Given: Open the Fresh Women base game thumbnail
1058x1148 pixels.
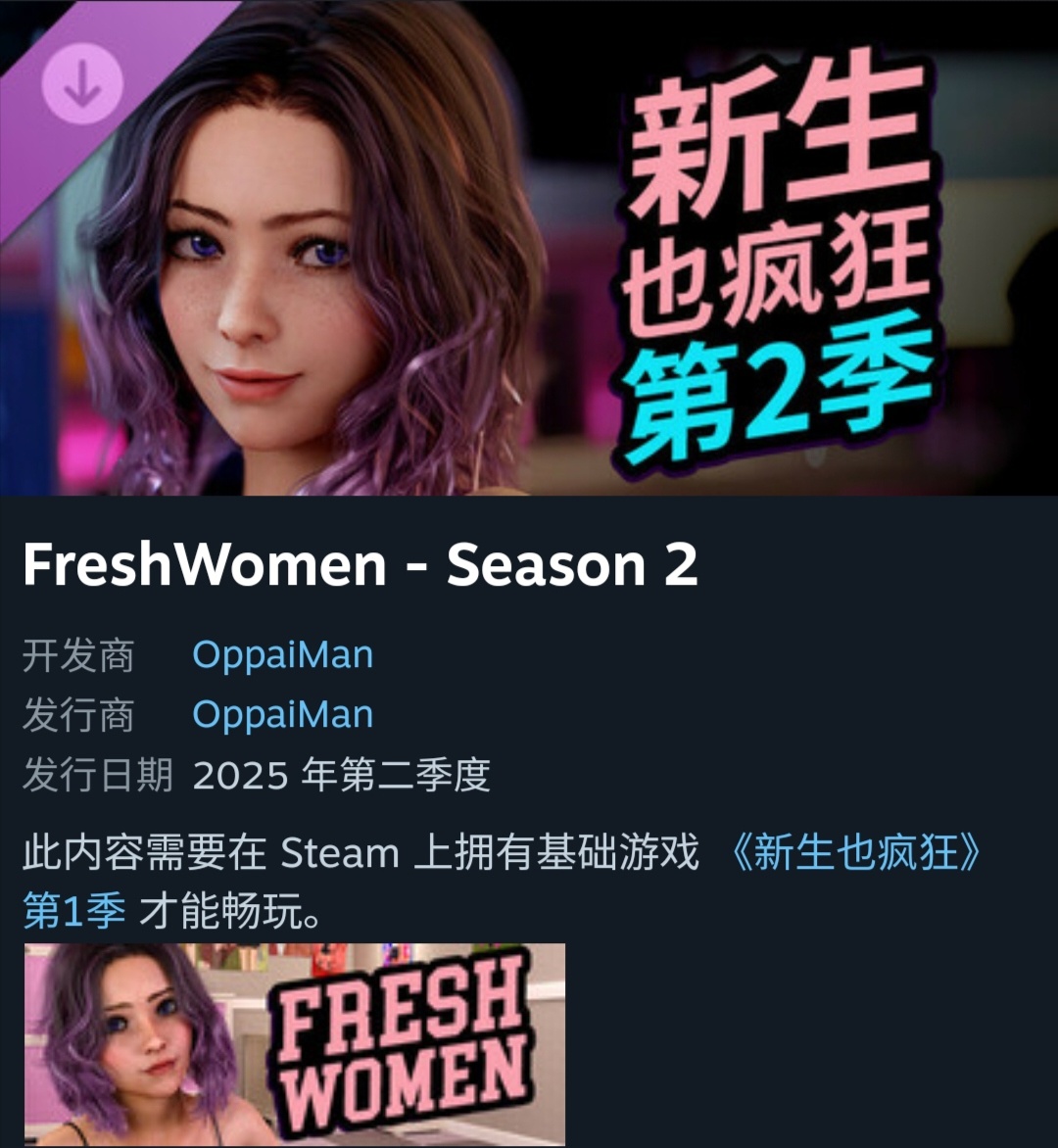Looking at the screenshot, I should tap(294, 1044).
